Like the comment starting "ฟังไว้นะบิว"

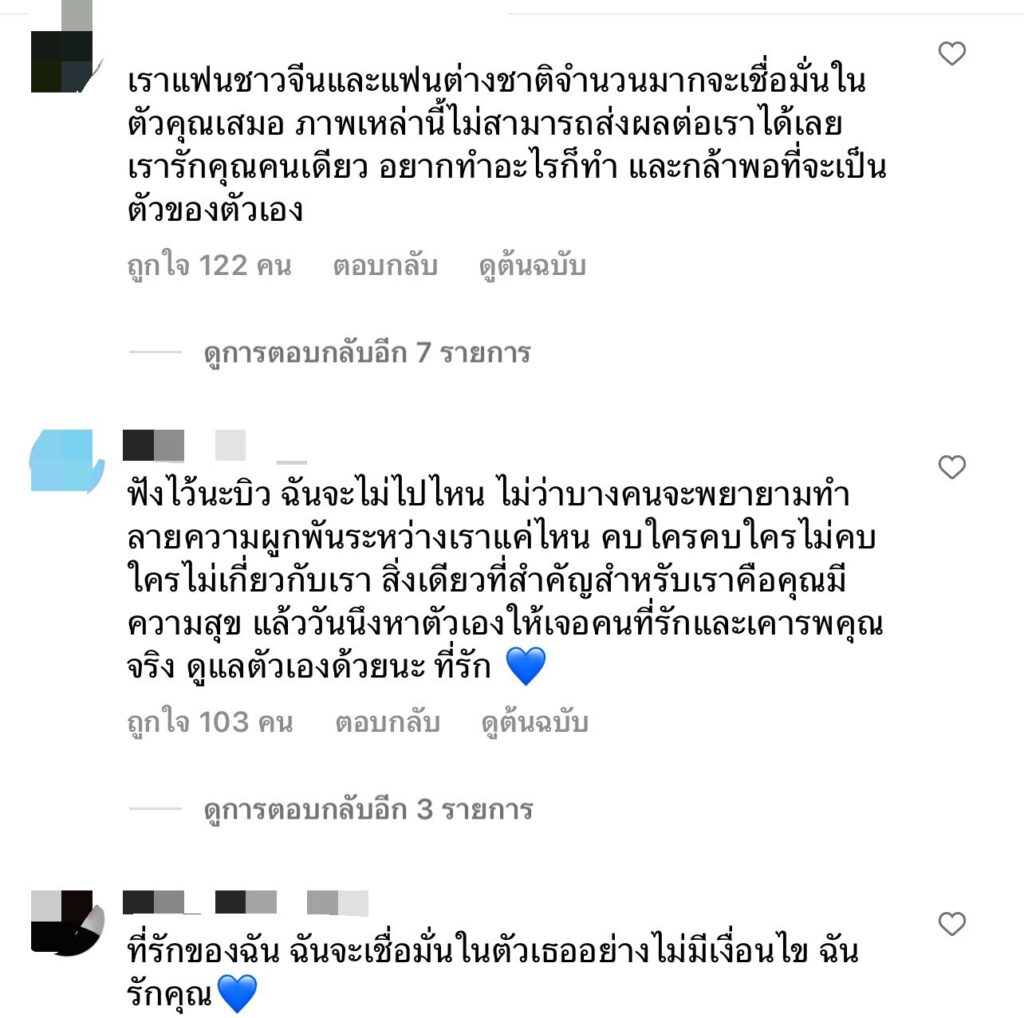[951, 467]
